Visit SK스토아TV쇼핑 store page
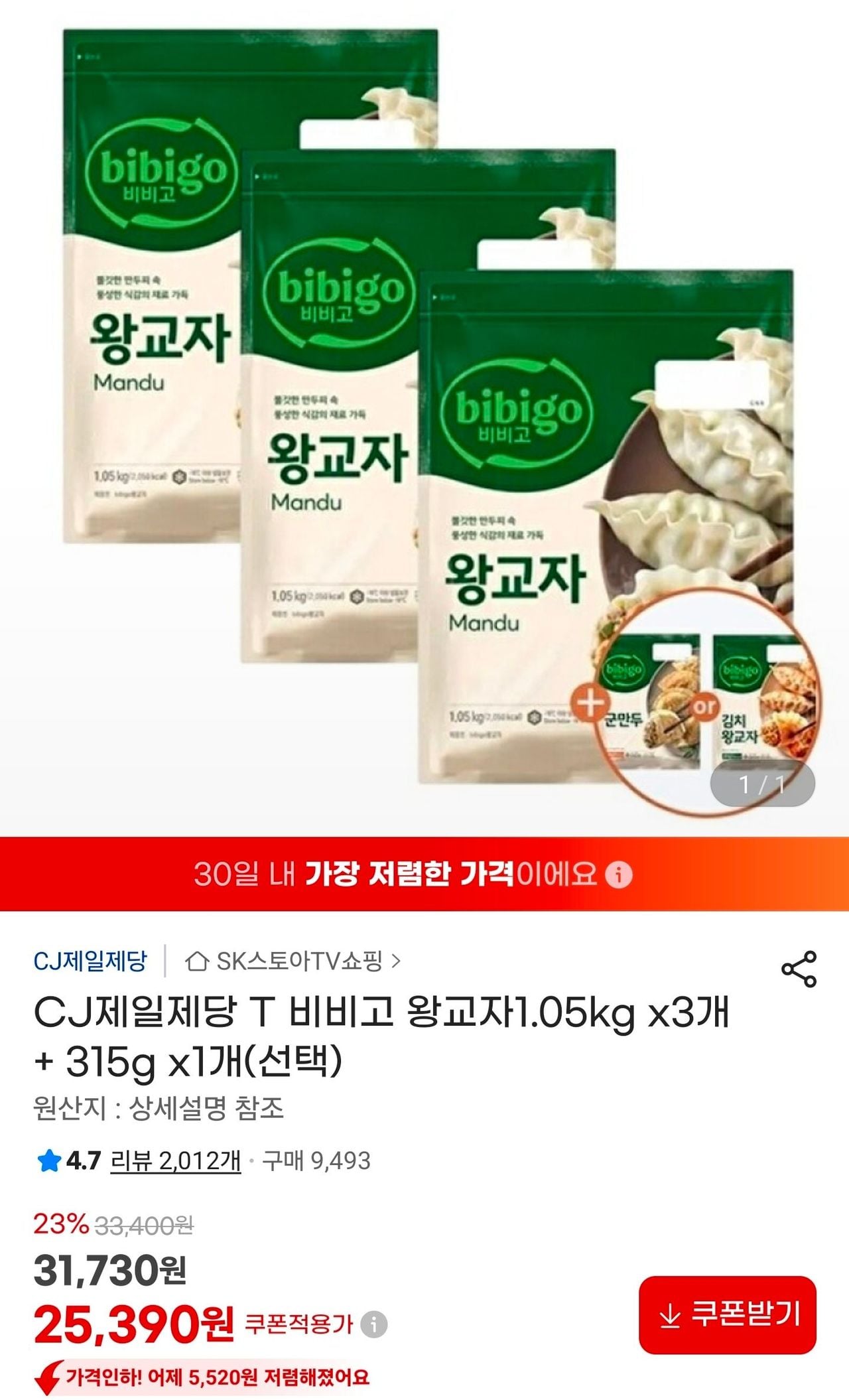The height and width of the screenshot is (1400, 849). coord(293,961)
